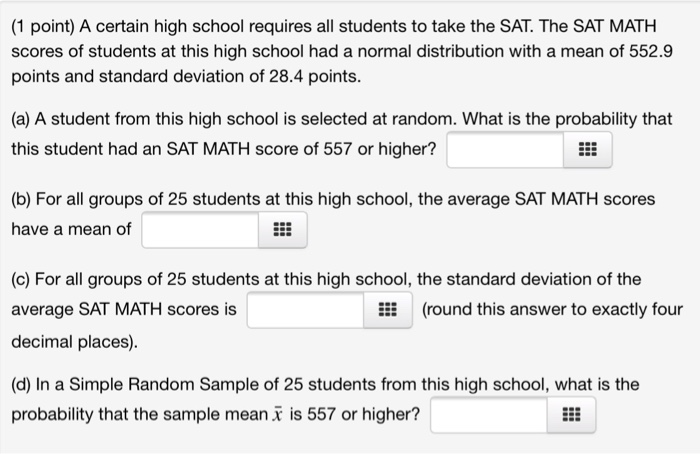Select the answer box after 'have a mean of'
Viewport: 700px width, 454px height.
[200, 229]
